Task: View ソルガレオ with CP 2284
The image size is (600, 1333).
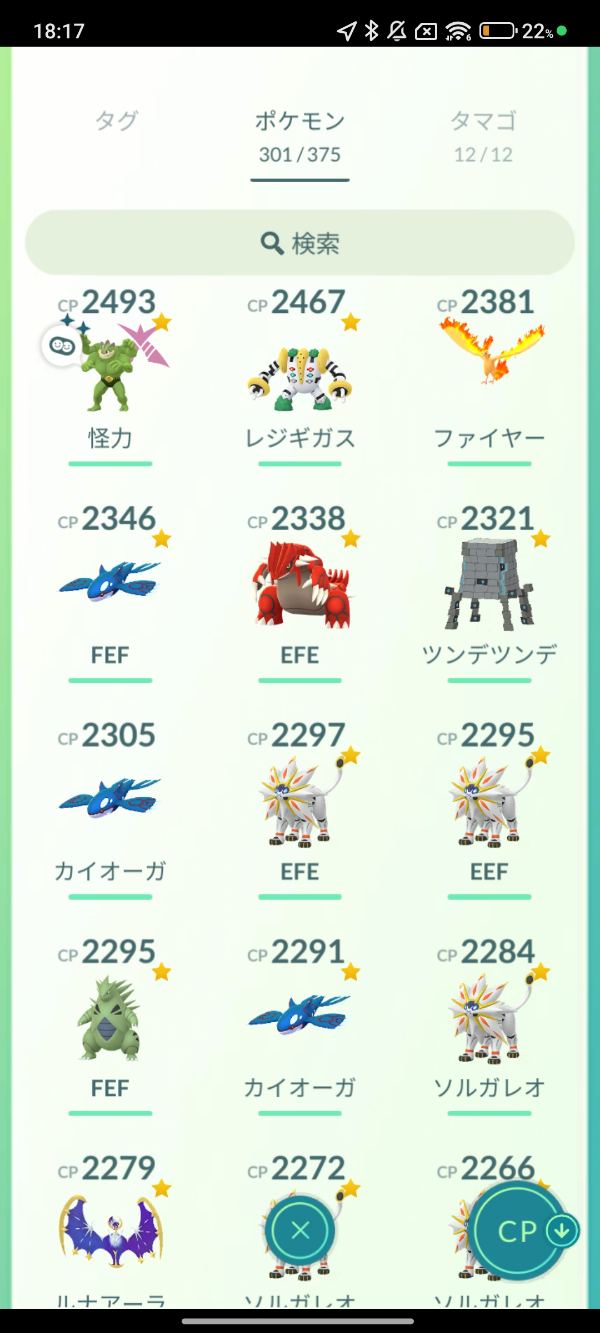Action: (489, 1020)
